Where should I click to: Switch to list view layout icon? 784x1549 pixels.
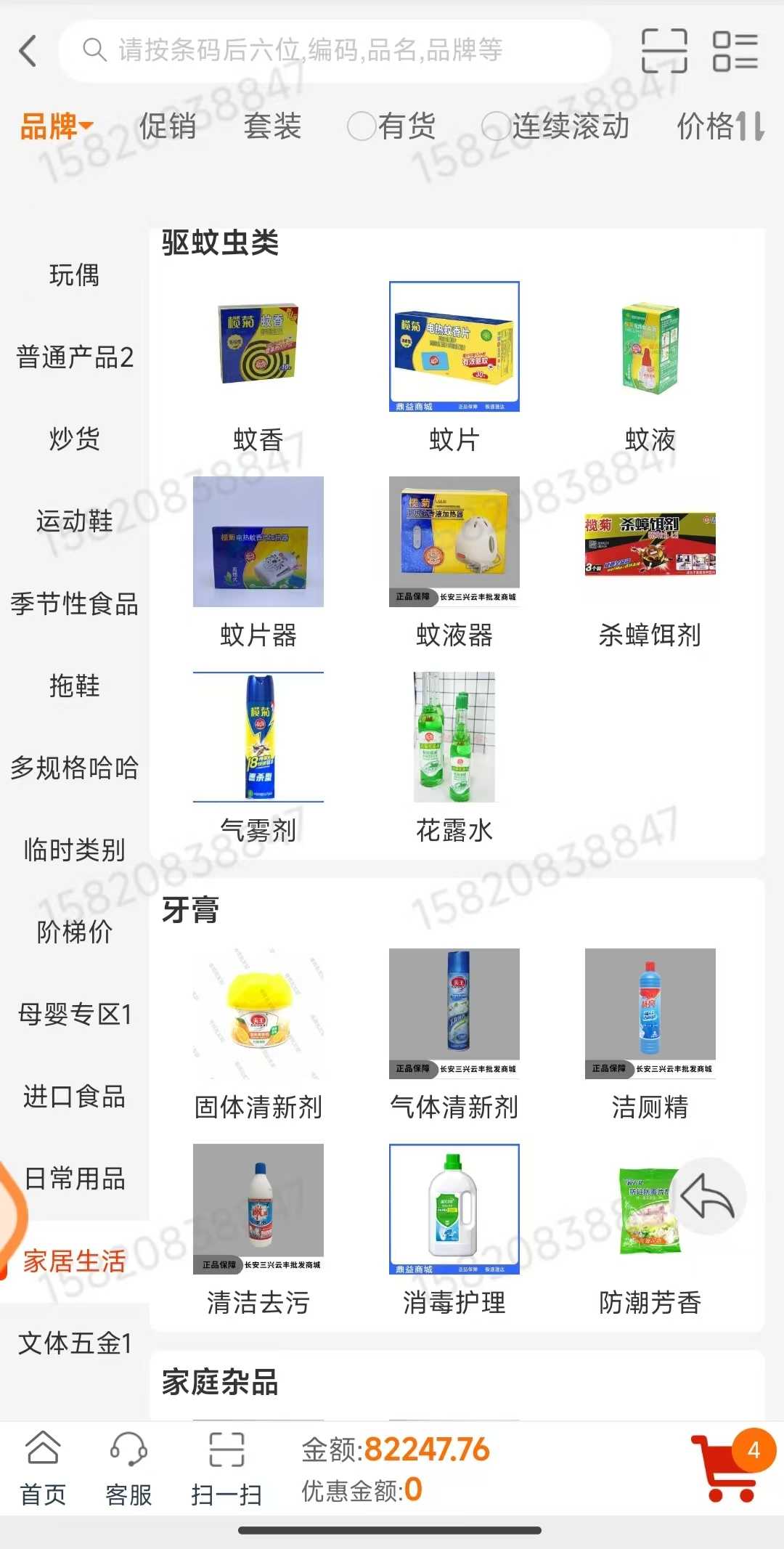[735, 51]
